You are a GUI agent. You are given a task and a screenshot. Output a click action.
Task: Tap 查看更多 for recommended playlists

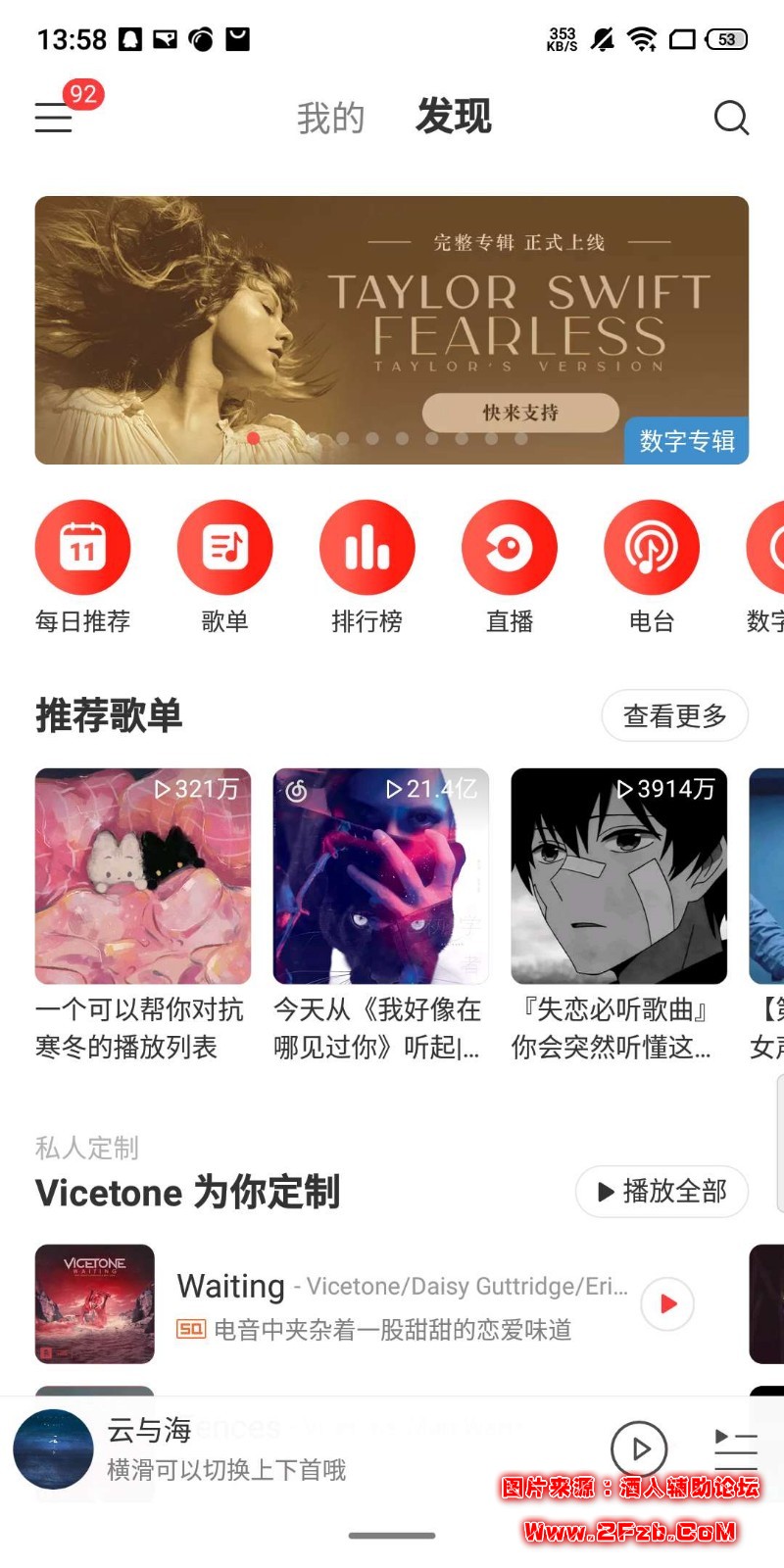pyautogui.click(x=674, y=716)
